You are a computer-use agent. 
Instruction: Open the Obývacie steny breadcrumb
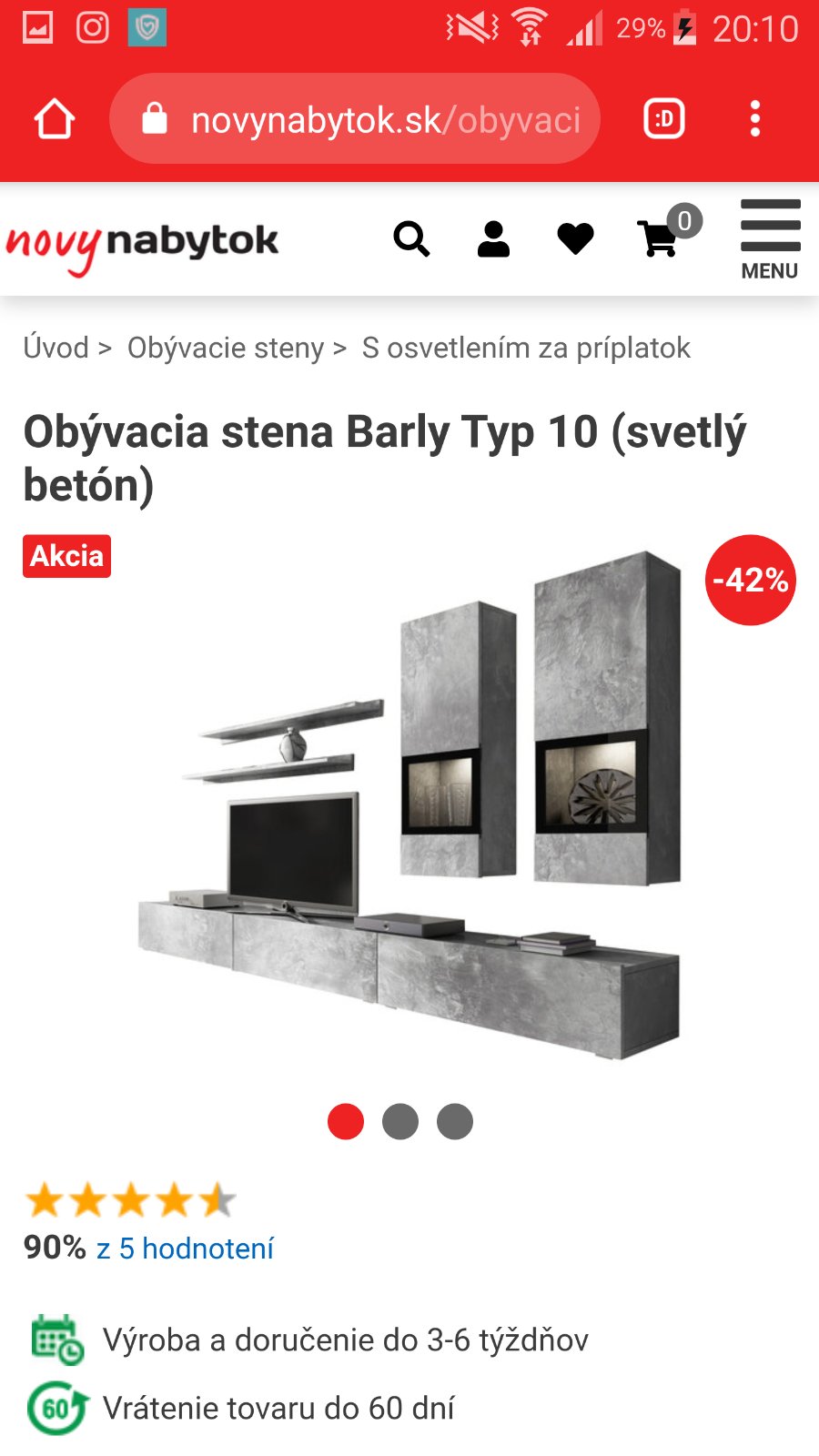226,348
